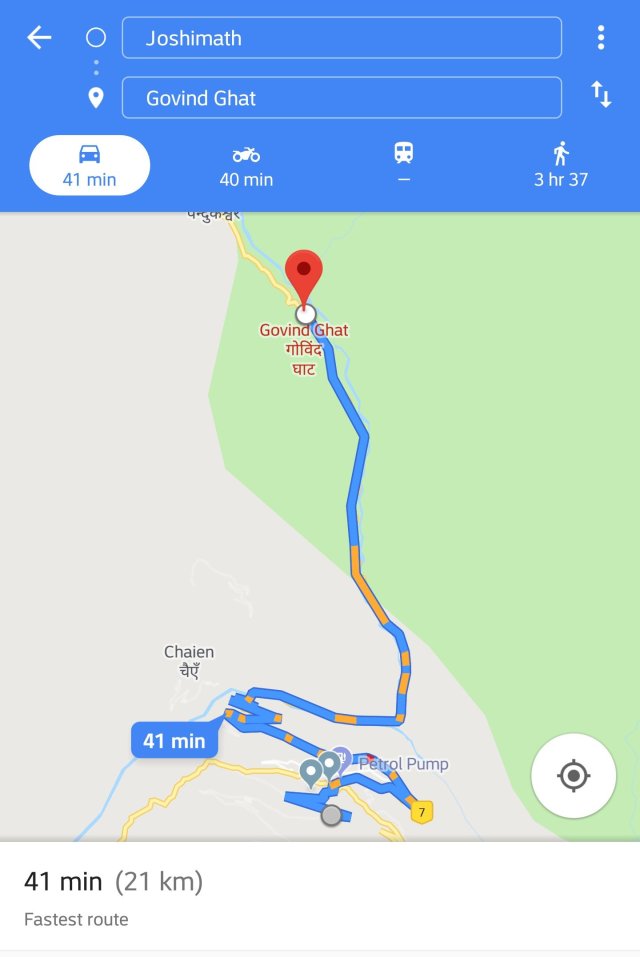
Task: Edit the Govind Ghat destination field
Action: coord(341,98)
